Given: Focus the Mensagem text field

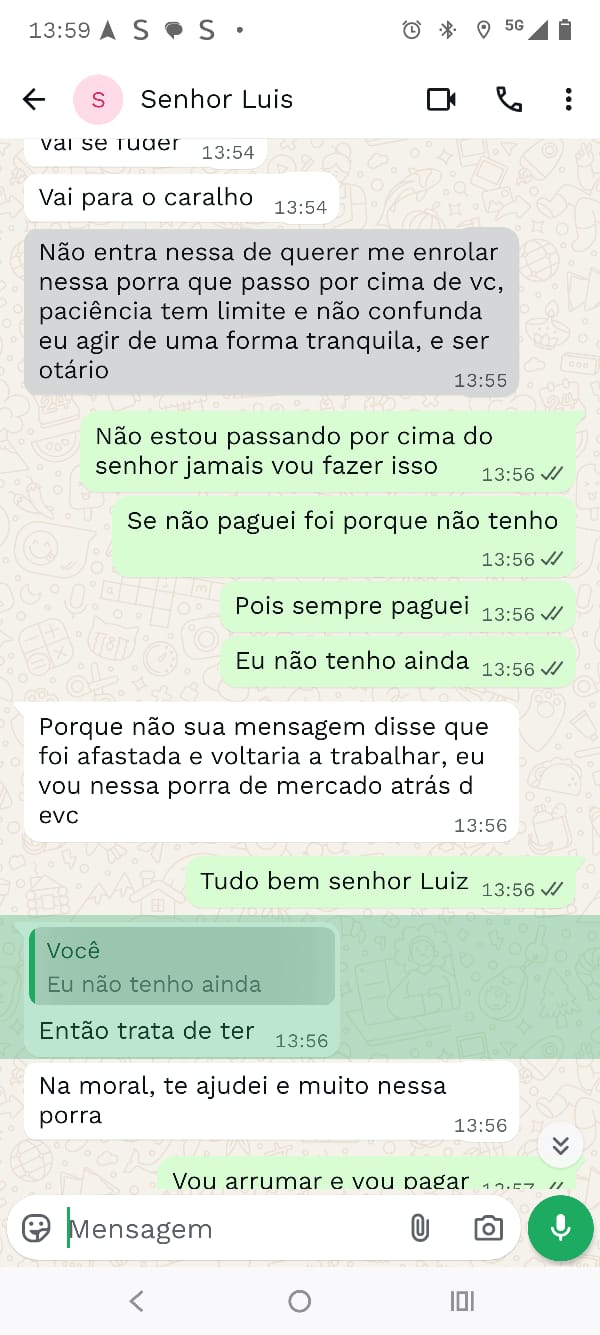Looking at the screenshot, I should 230,1228.
